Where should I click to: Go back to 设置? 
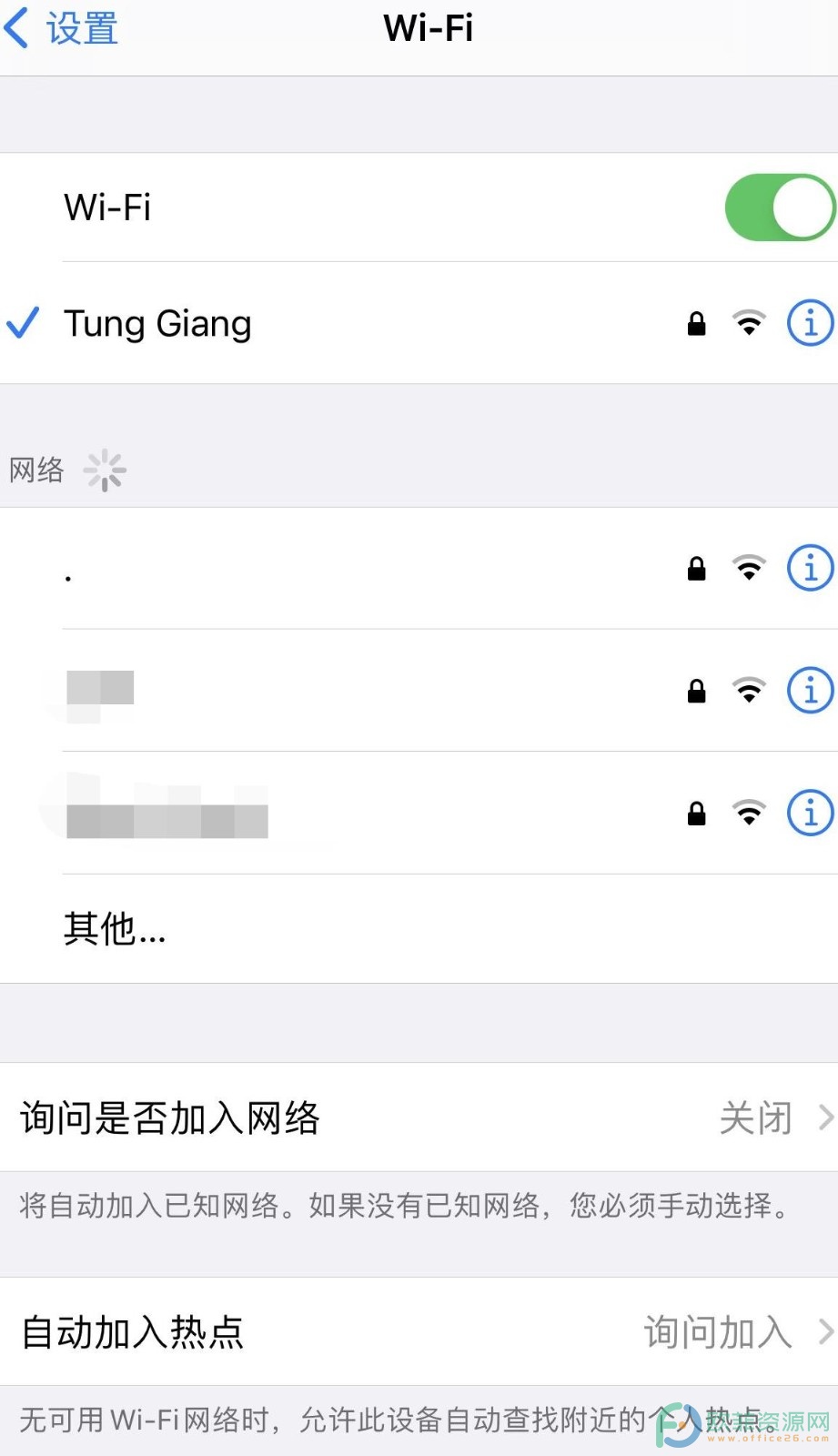pos(62,29)
